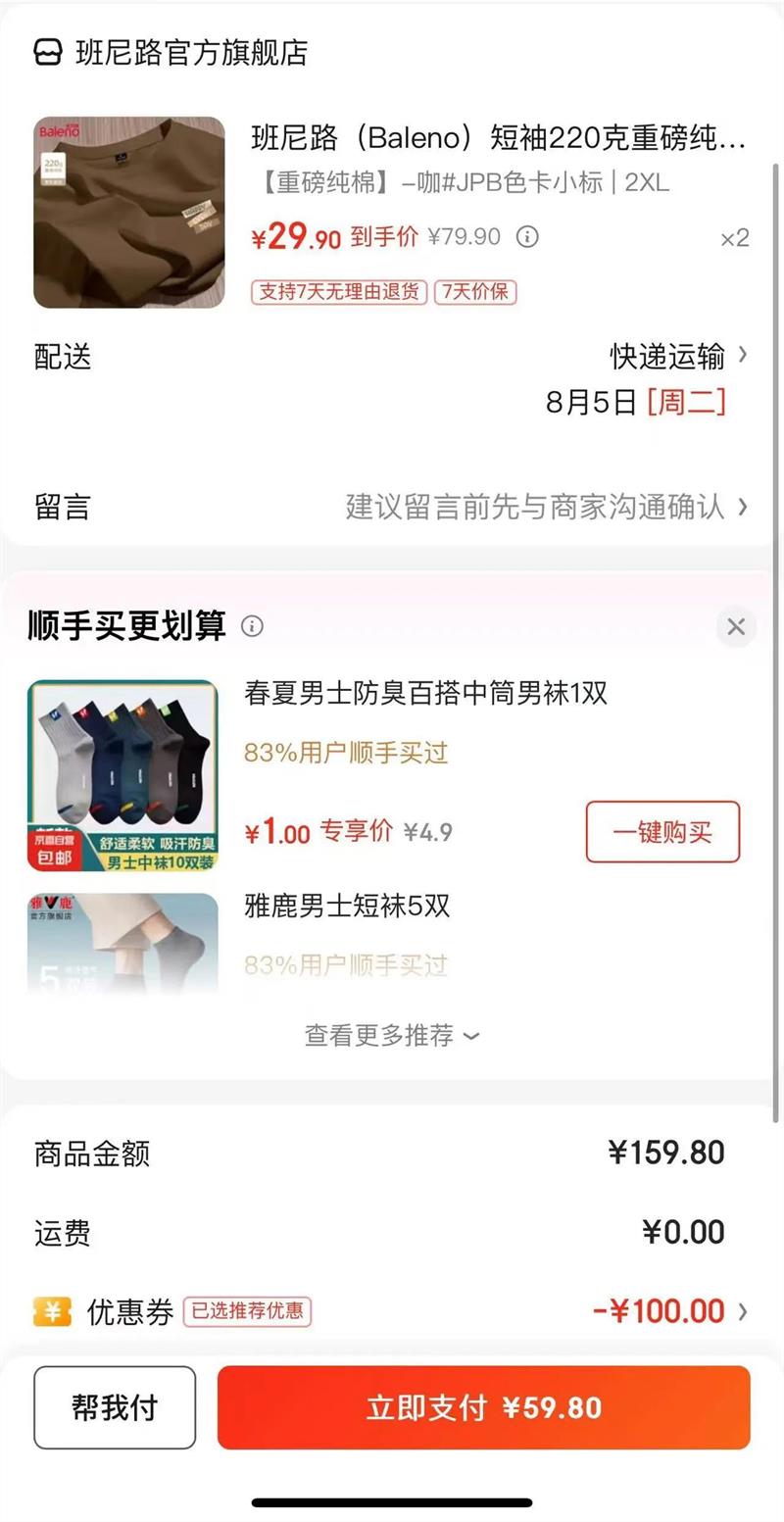This screenshot has height=1522, width=784.
Task: Tap 一键购买 for the 中筒男袜 socks
Action: 662,832
